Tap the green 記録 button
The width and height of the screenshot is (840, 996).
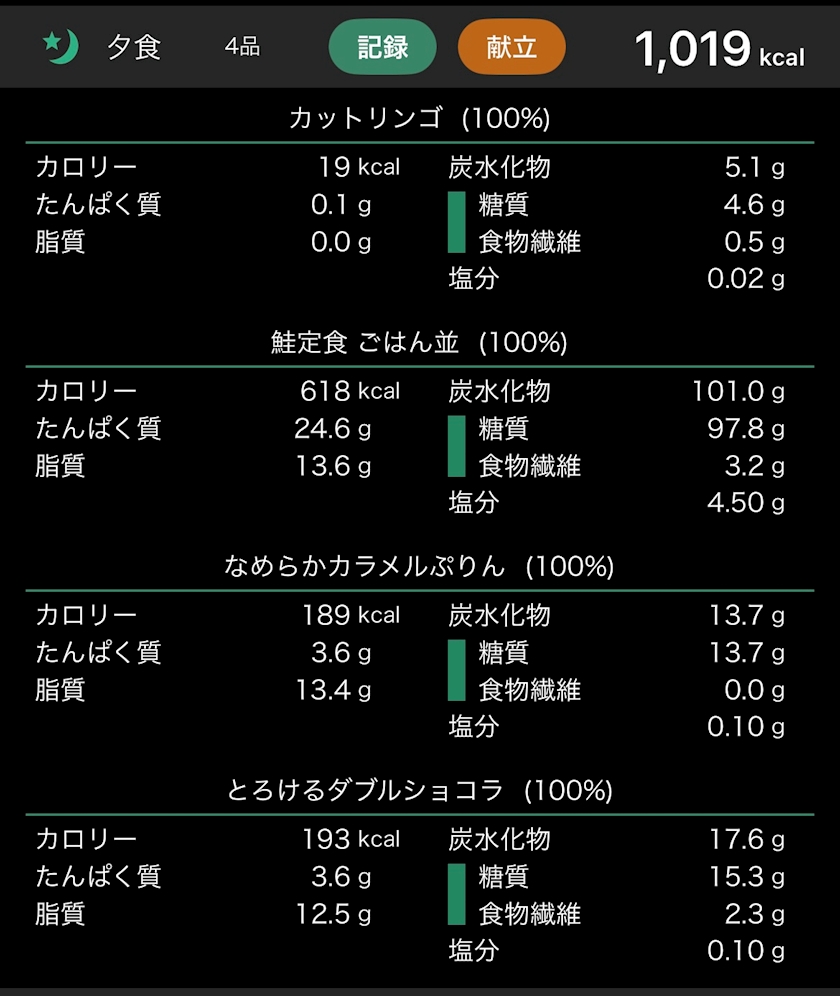click(x=383, y=47)
